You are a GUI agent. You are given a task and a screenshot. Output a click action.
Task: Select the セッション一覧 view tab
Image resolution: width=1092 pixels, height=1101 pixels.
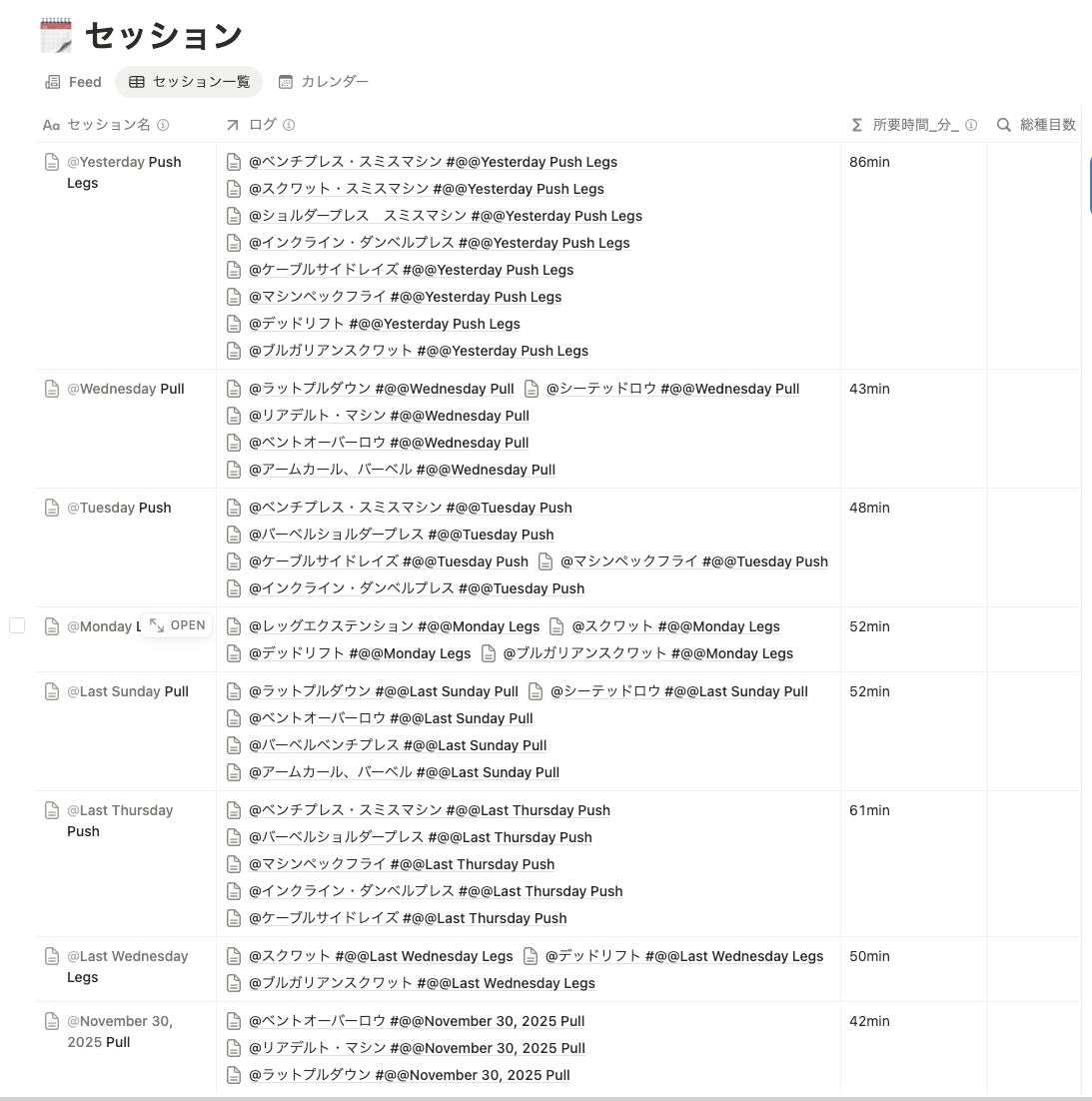click(190, 82)
